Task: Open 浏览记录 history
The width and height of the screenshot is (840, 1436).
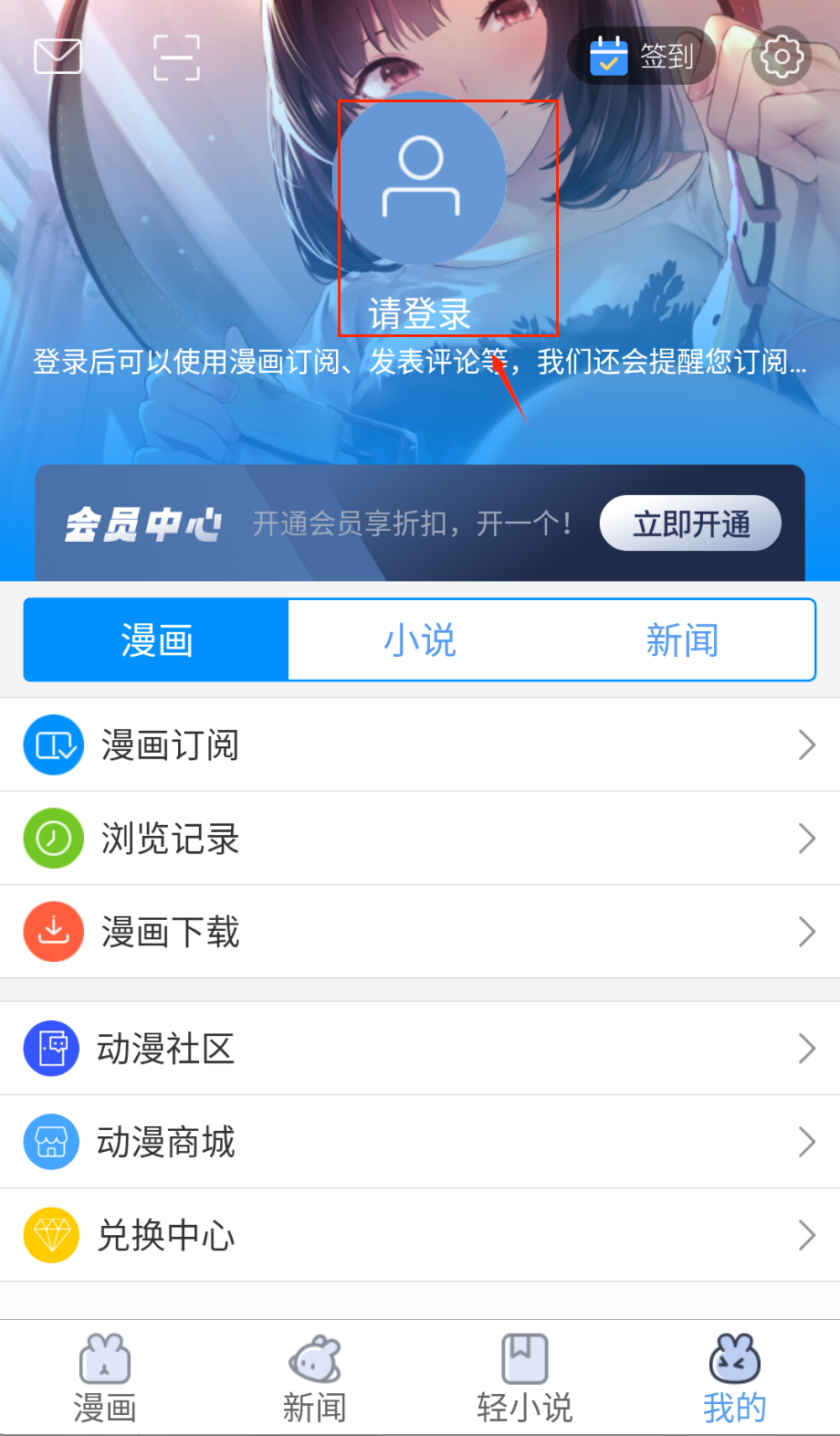Action: coord(420,839)
